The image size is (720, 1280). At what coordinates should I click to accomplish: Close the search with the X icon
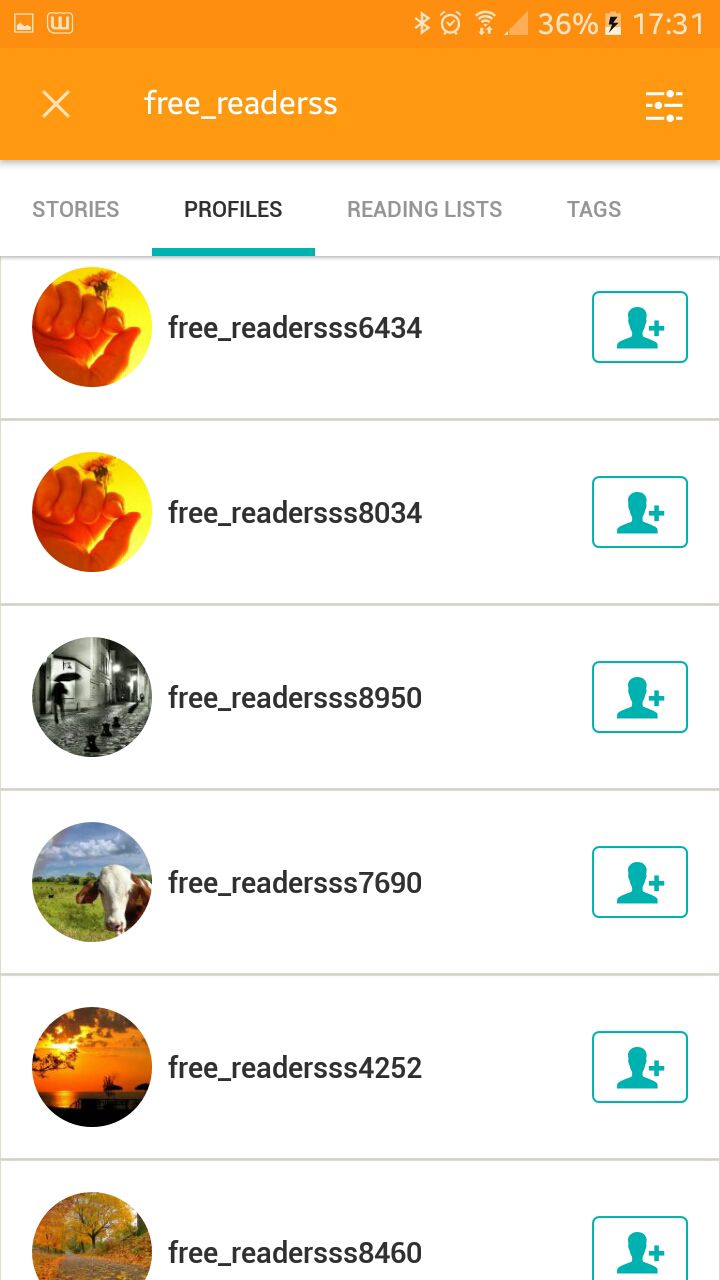point(56,104)
